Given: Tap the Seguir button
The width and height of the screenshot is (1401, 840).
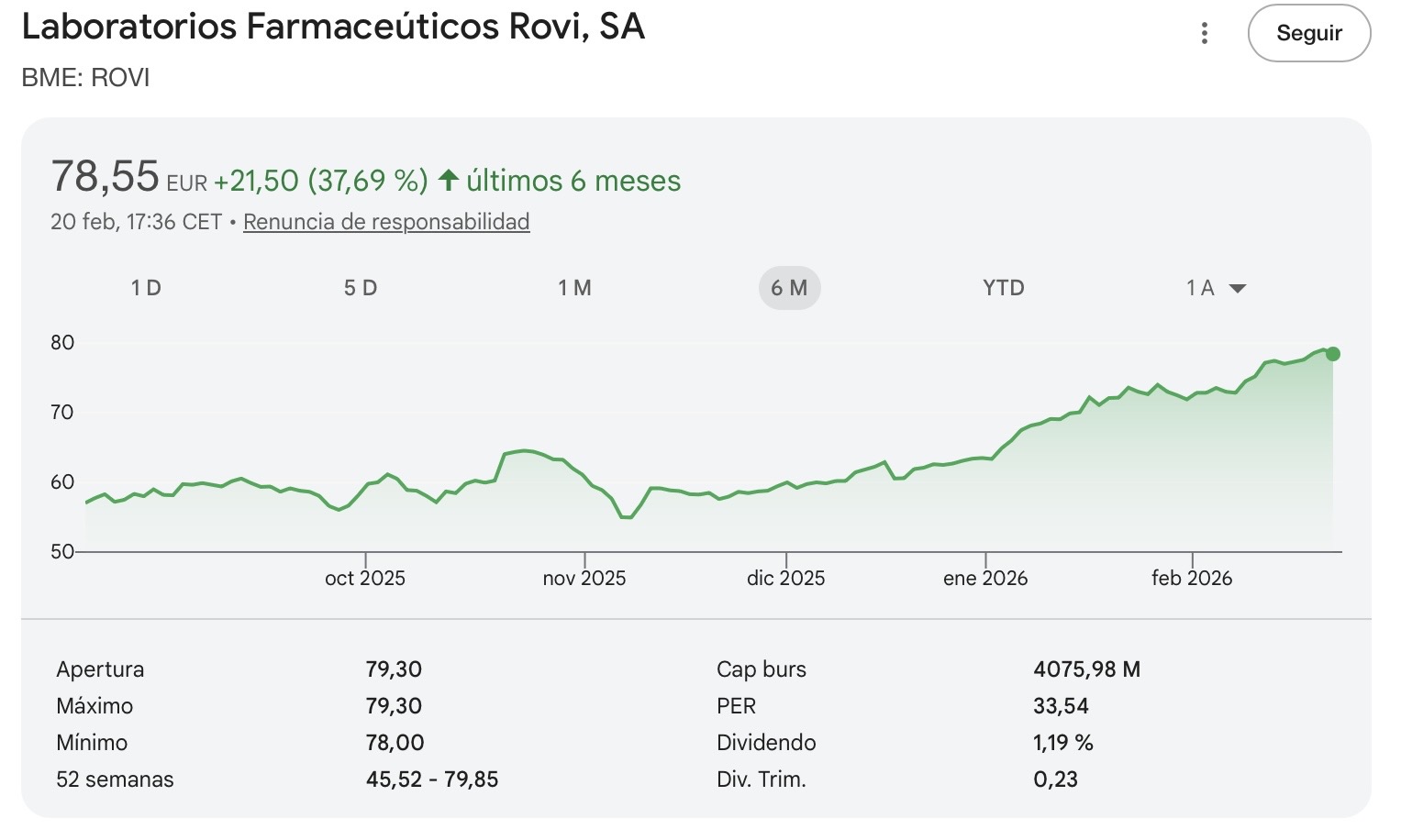Looking at the screenshot, I should (x=1308, y=34).
